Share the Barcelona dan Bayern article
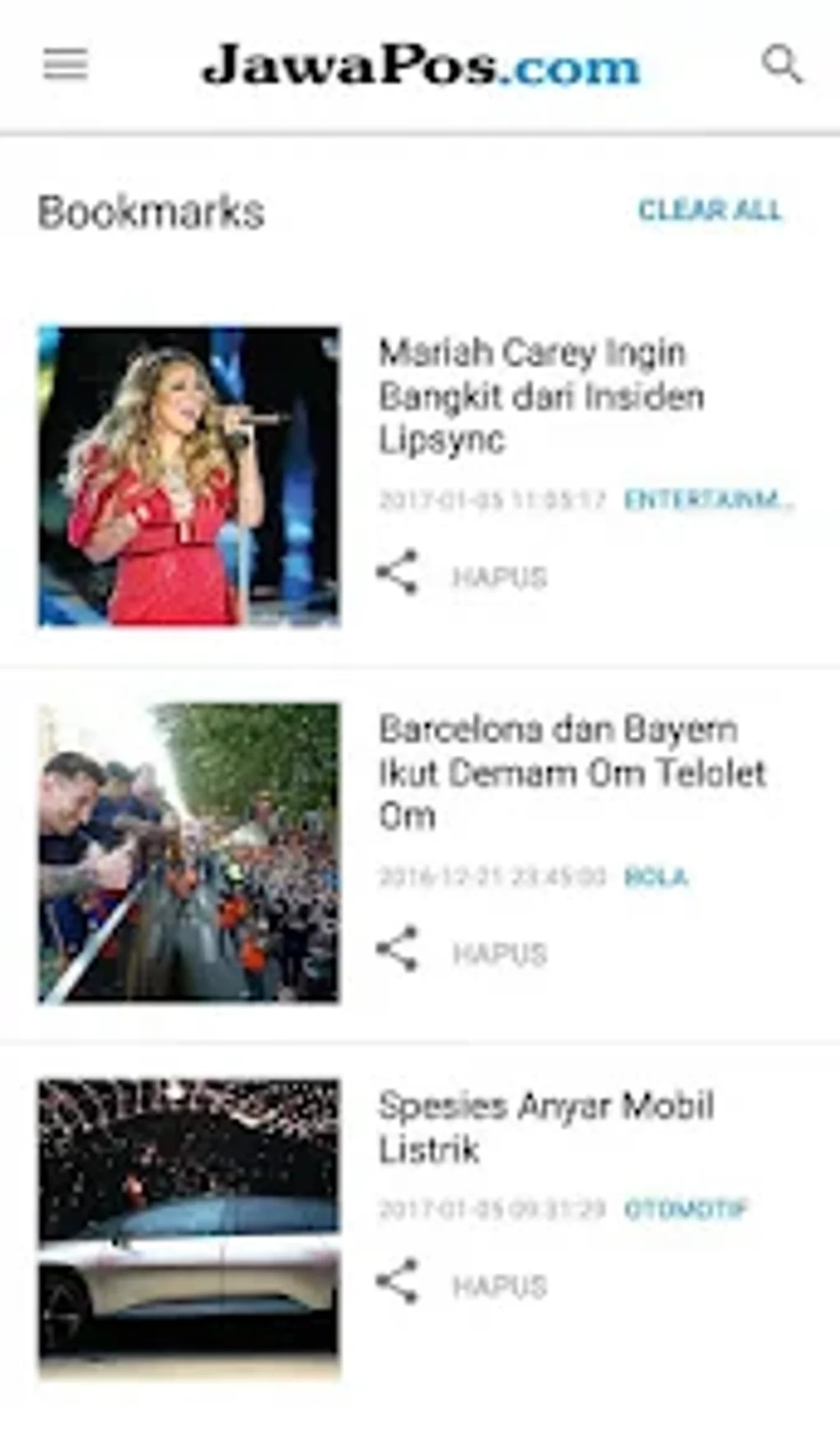 (x=398, y=949)
